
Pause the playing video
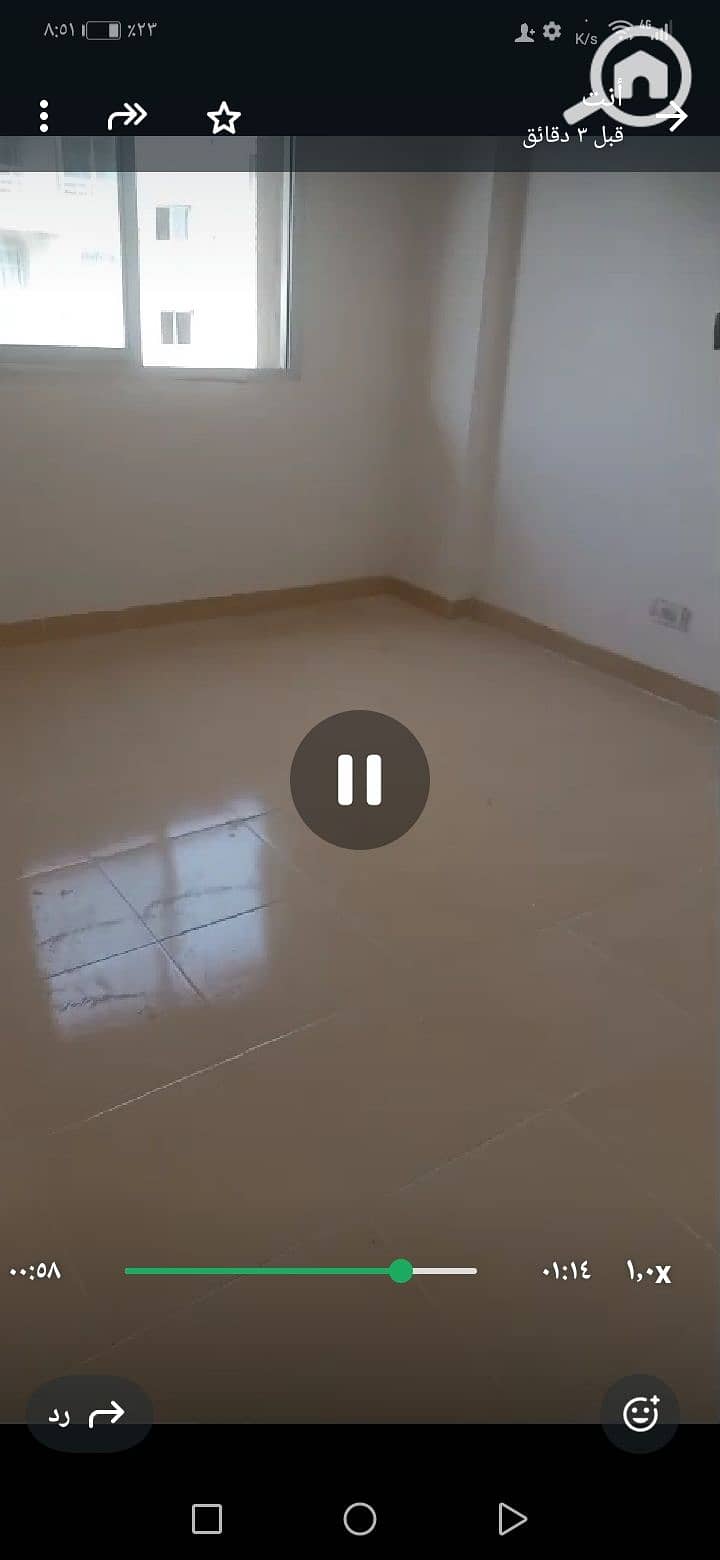click(x=360, y=780)
